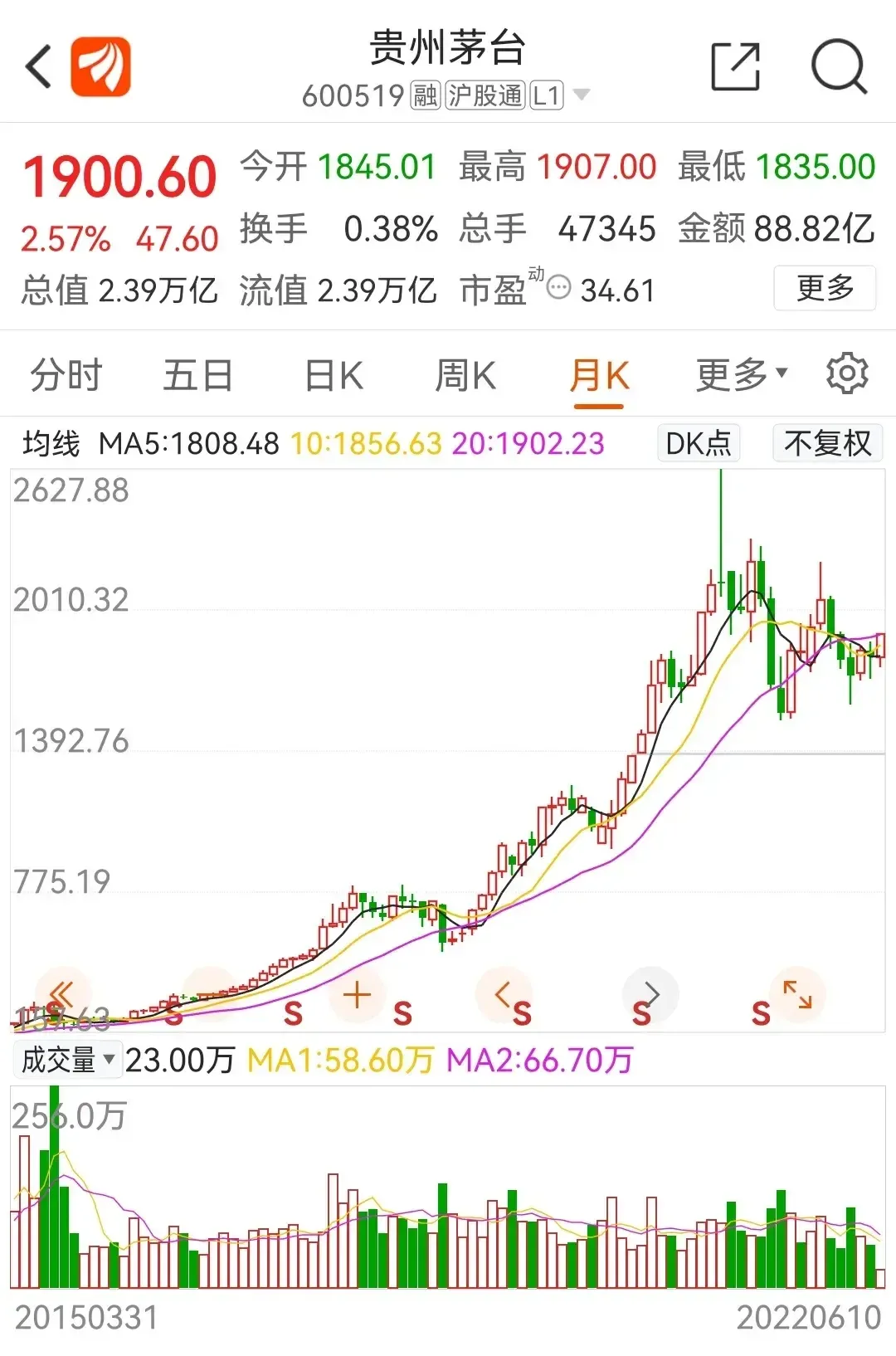Select the 周K chart tab
Screen dimensions: 896x1356
click(x=465, y=376)
